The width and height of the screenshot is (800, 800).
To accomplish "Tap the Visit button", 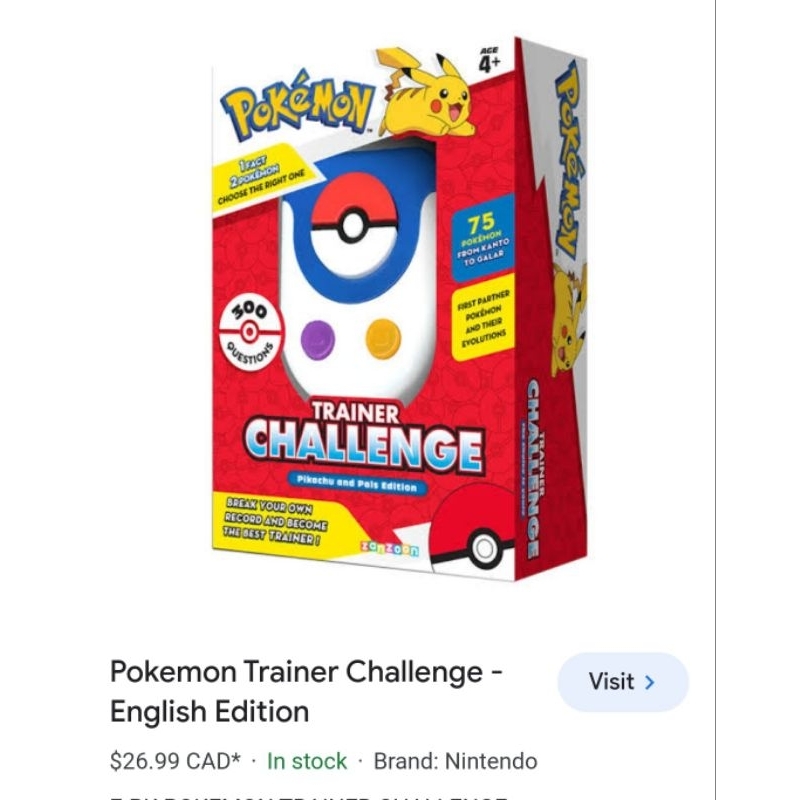I will 622,682.
